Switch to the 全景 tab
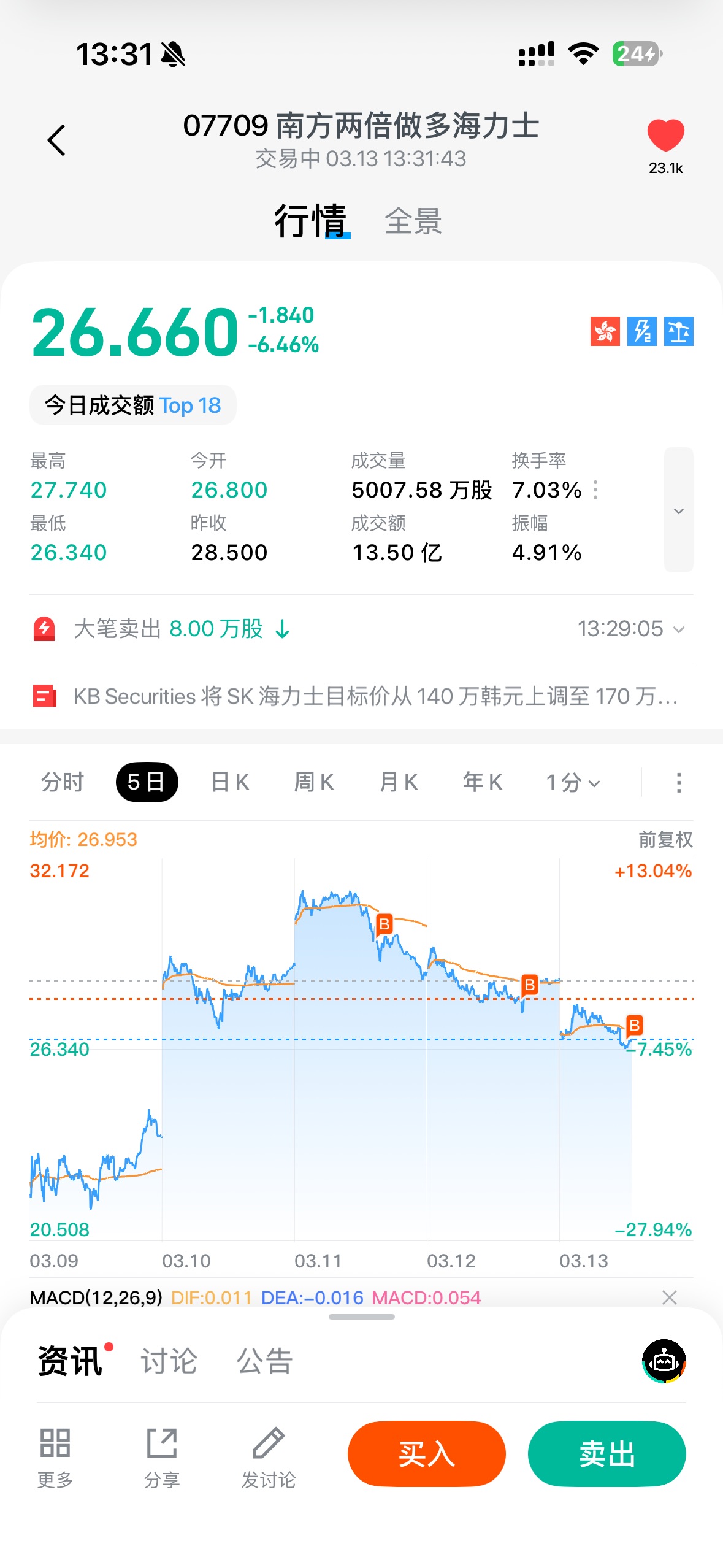 [413, 221]
